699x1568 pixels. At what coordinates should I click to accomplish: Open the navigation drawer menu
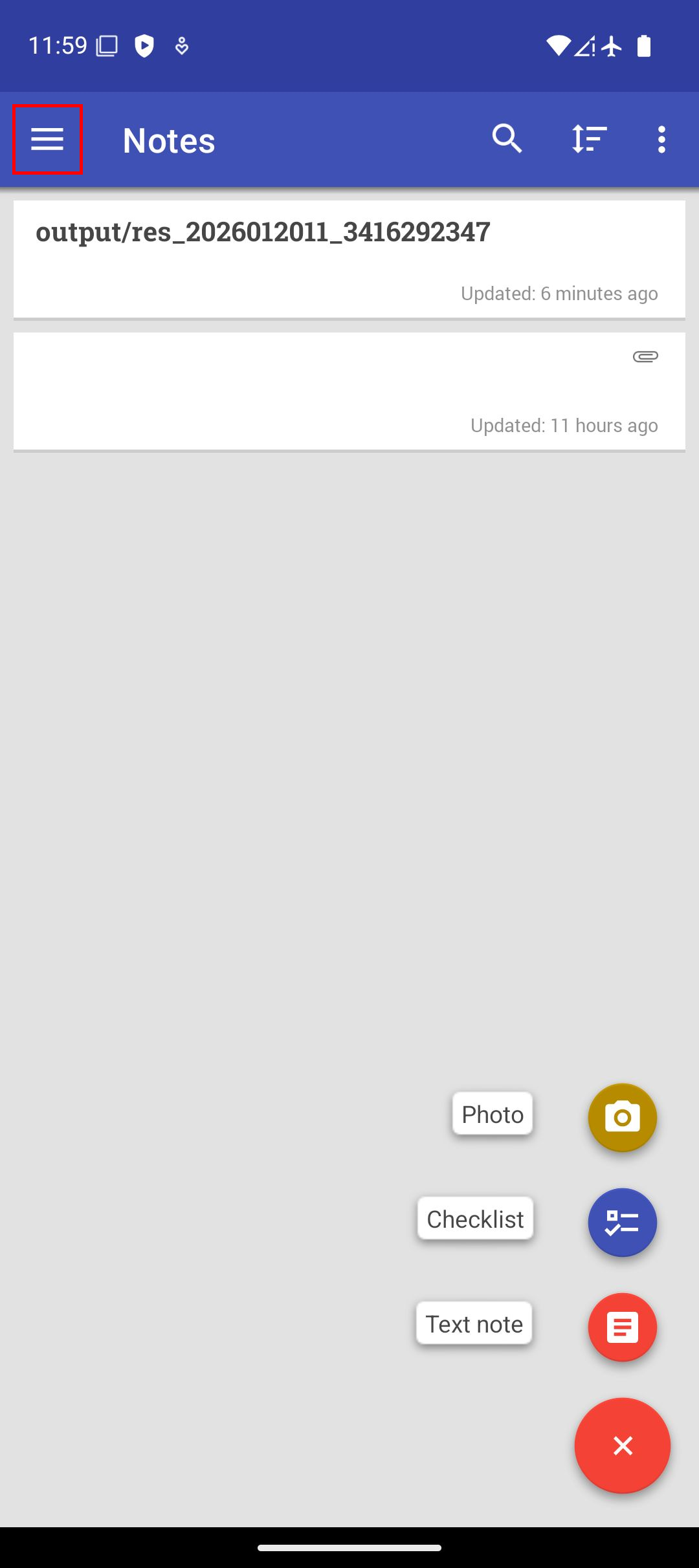pos(47,139)
